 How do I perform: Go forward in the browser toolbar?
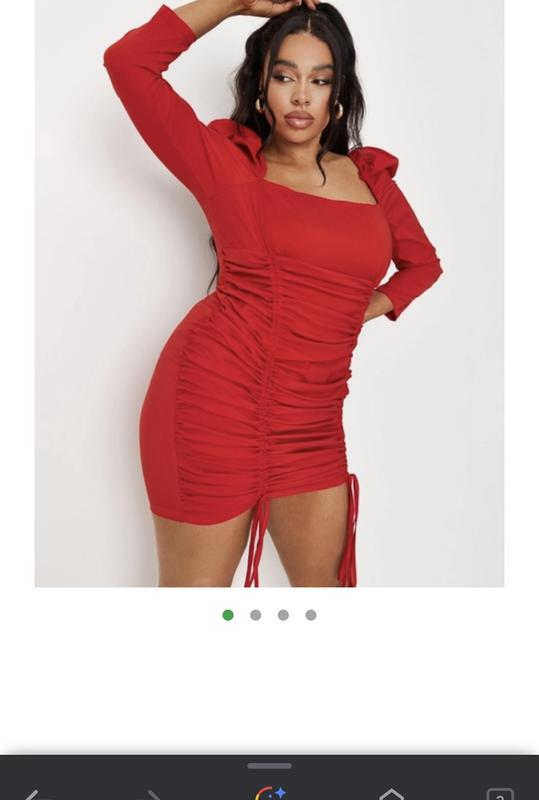coord(152,794)
